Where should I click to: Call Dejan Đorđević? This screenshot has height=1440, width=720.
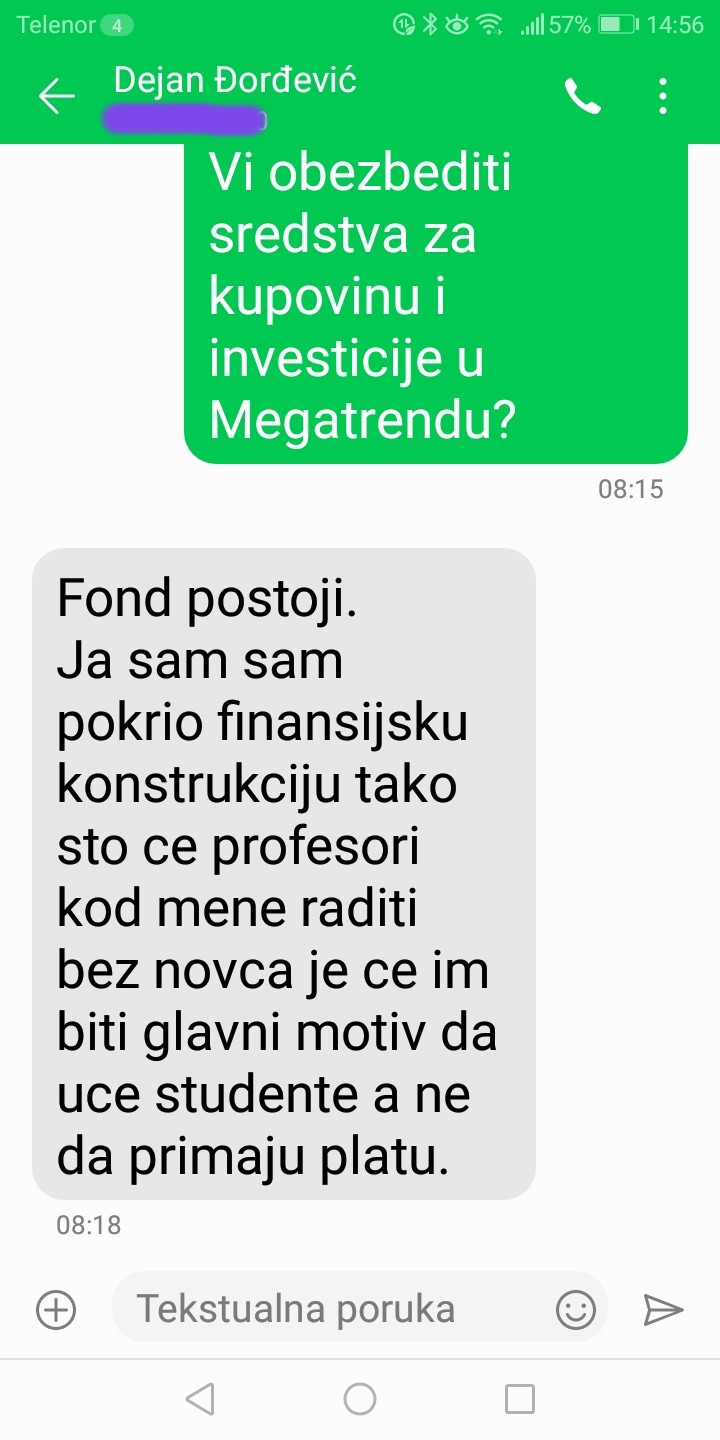(x=583, y=96)
